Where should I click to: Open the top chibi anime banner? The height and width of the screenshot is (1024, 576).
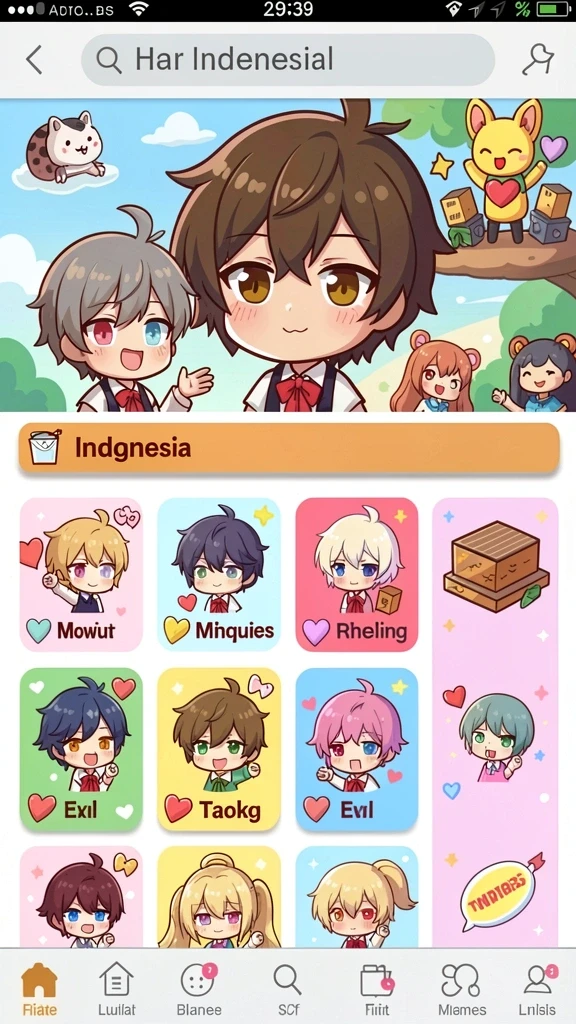[288, 255]
